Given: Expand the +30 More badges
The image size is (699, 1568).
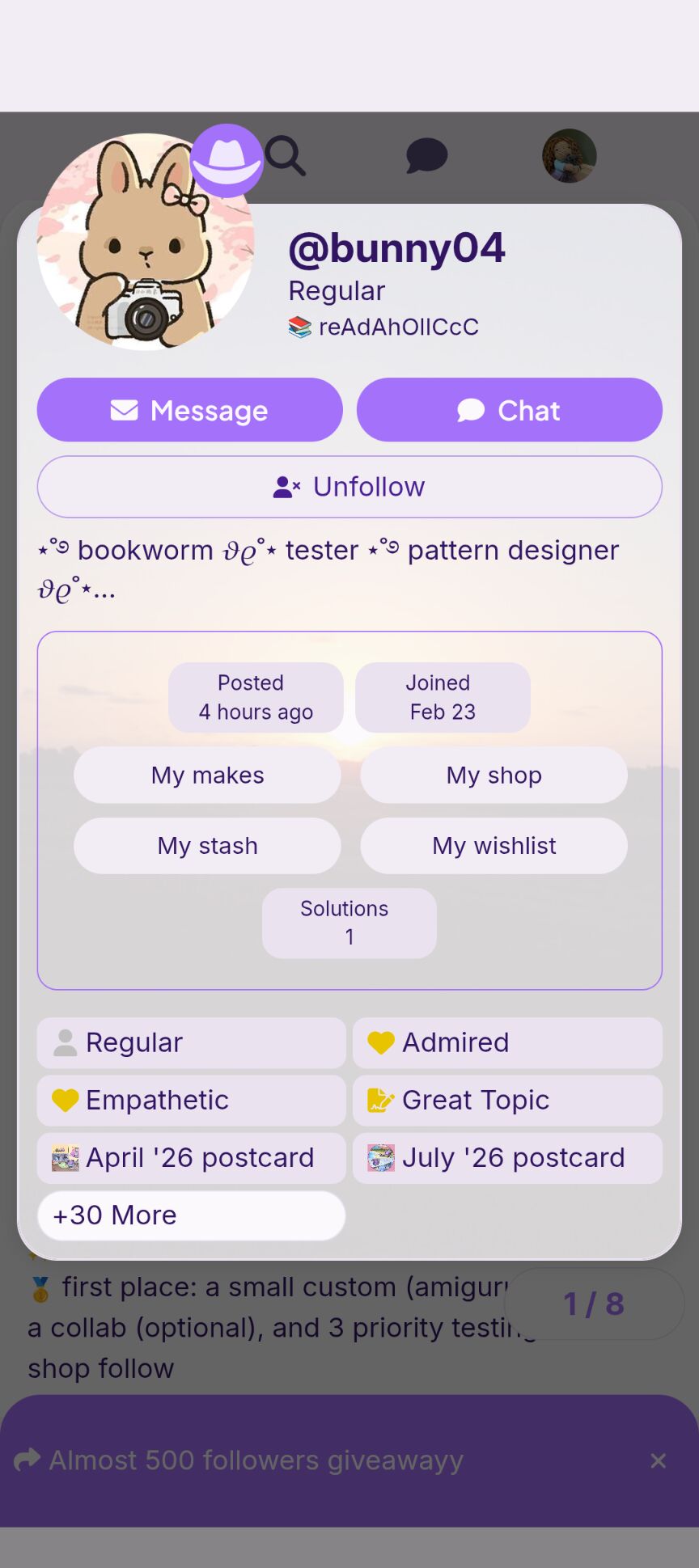Looking at the screenshot, I should pos(191,1215).
